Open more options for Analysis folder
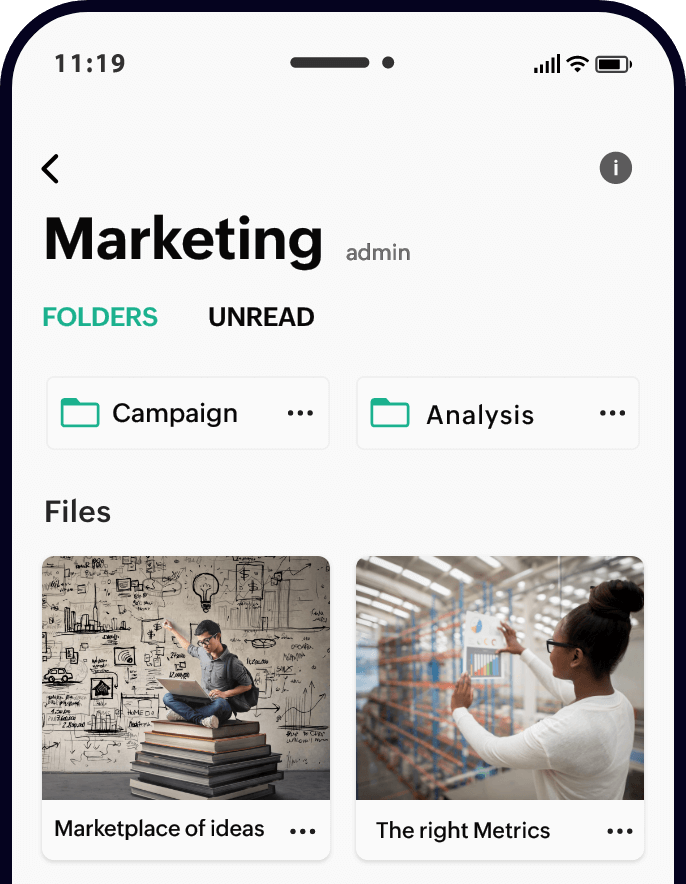The height and width of the screenshot is (884, 686). [x=612, y=413]
